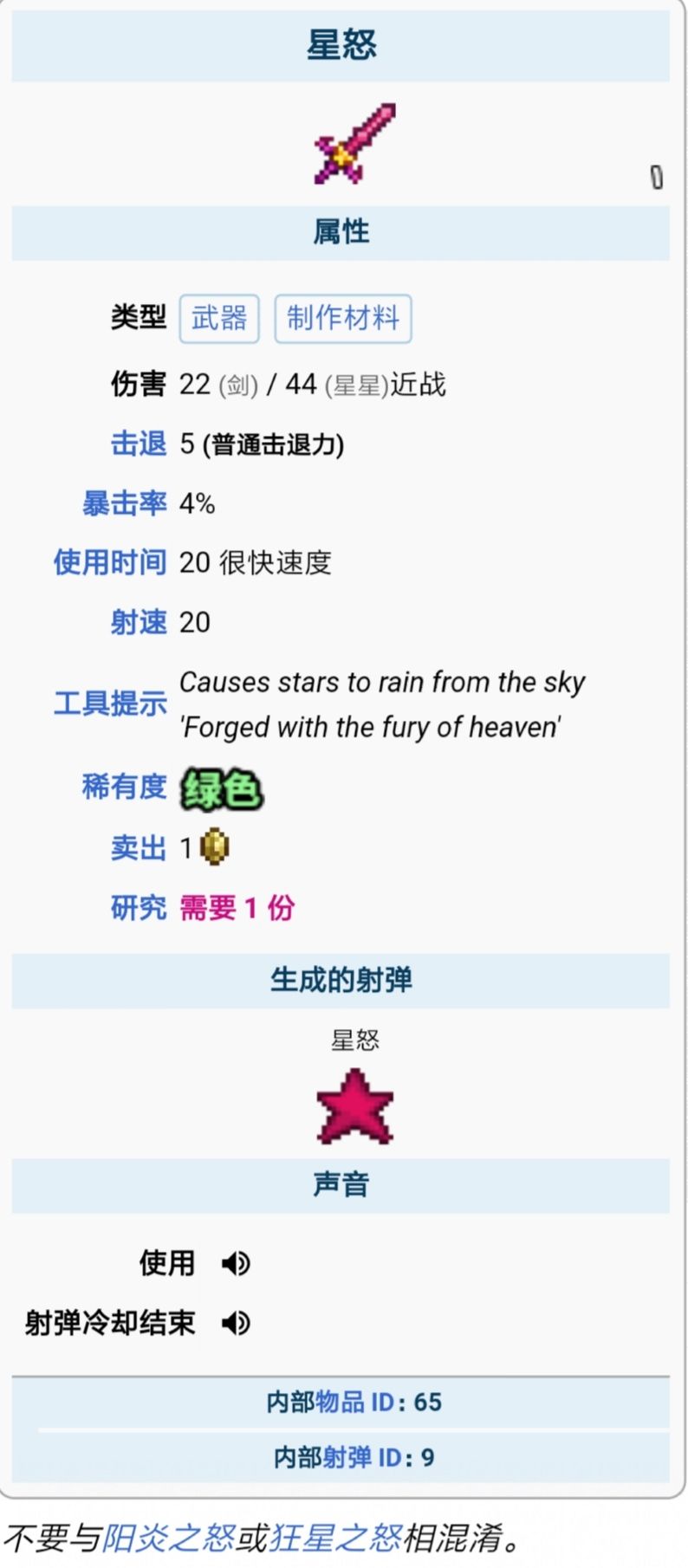
Task: Open the 研究 research link
Action: point(139,909)
